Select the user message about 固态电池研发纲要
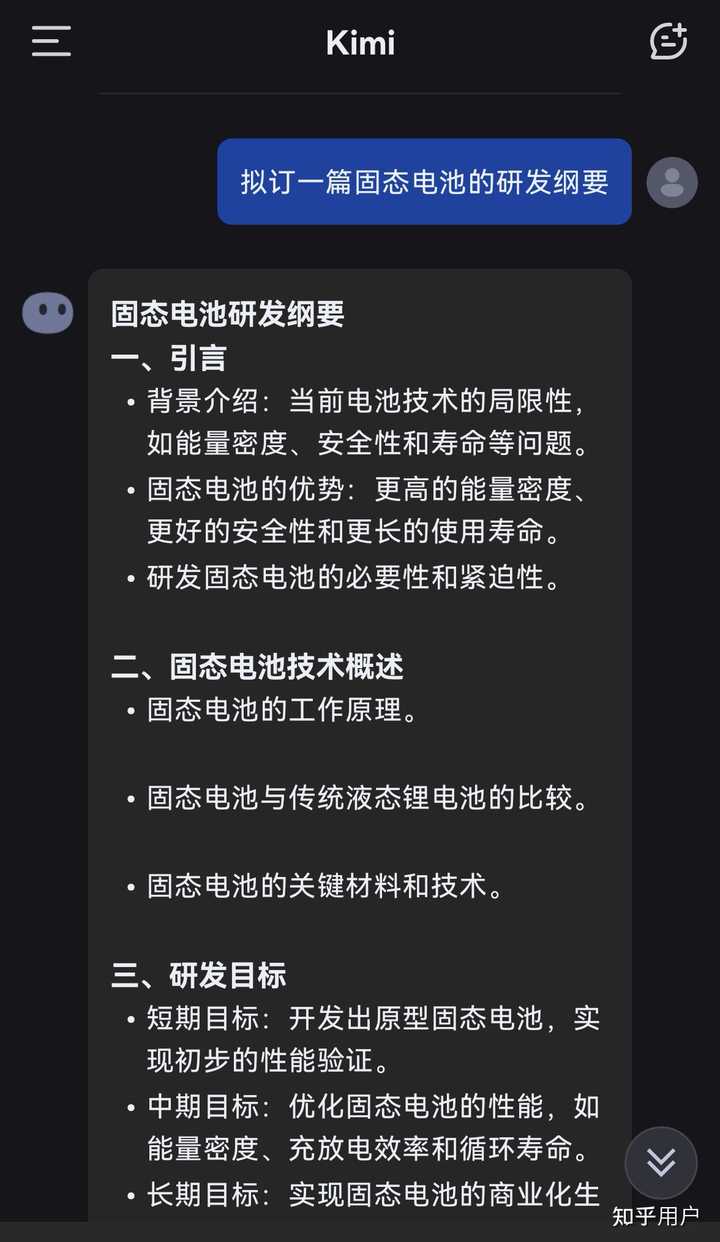The image size is (720, 1242). pyautogui.click(x=423, y=183)
